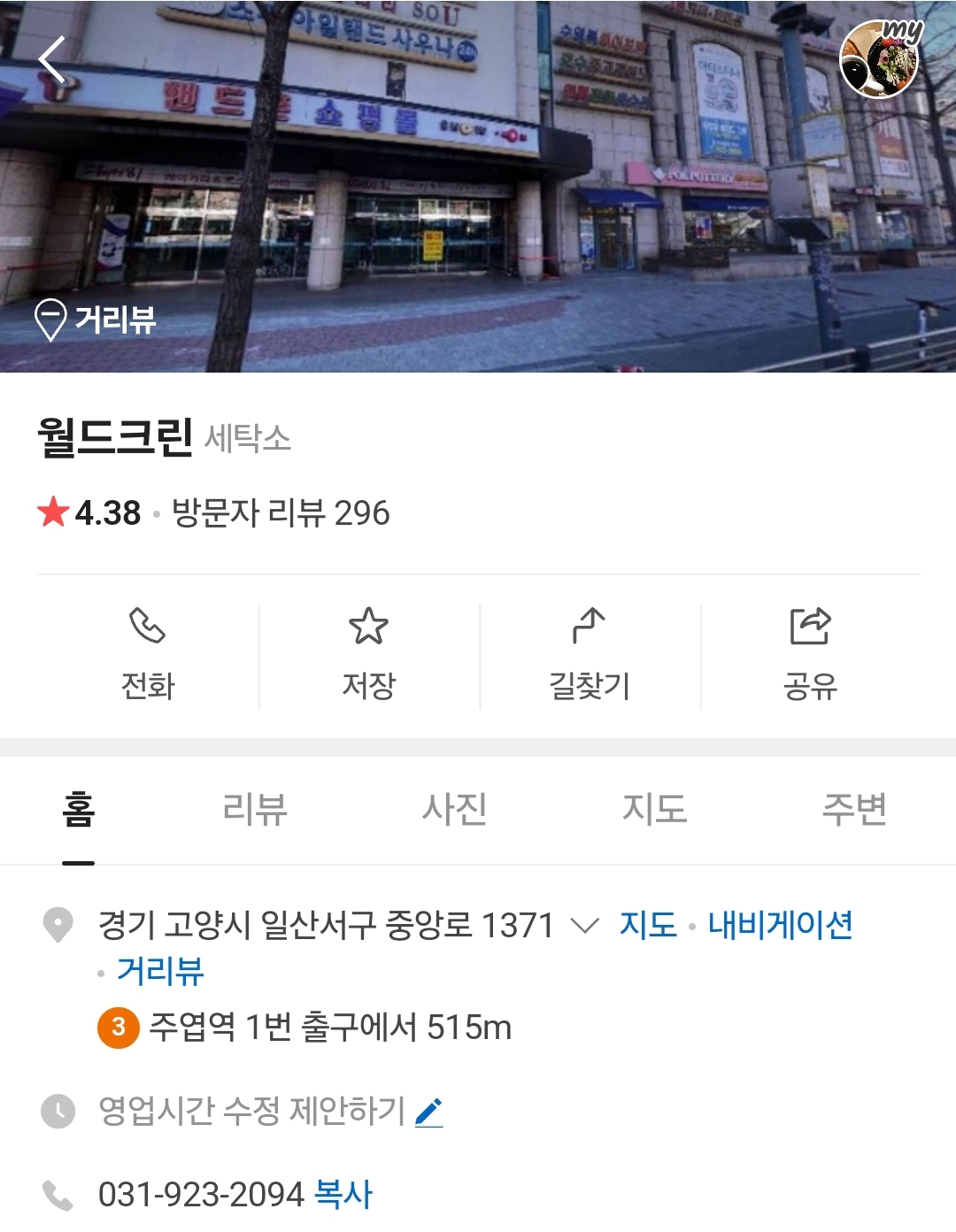Switch to the 주변 tab
The height and width of the screenshot is (1232, 956).
pyautogui.click(x=854, y=809)
